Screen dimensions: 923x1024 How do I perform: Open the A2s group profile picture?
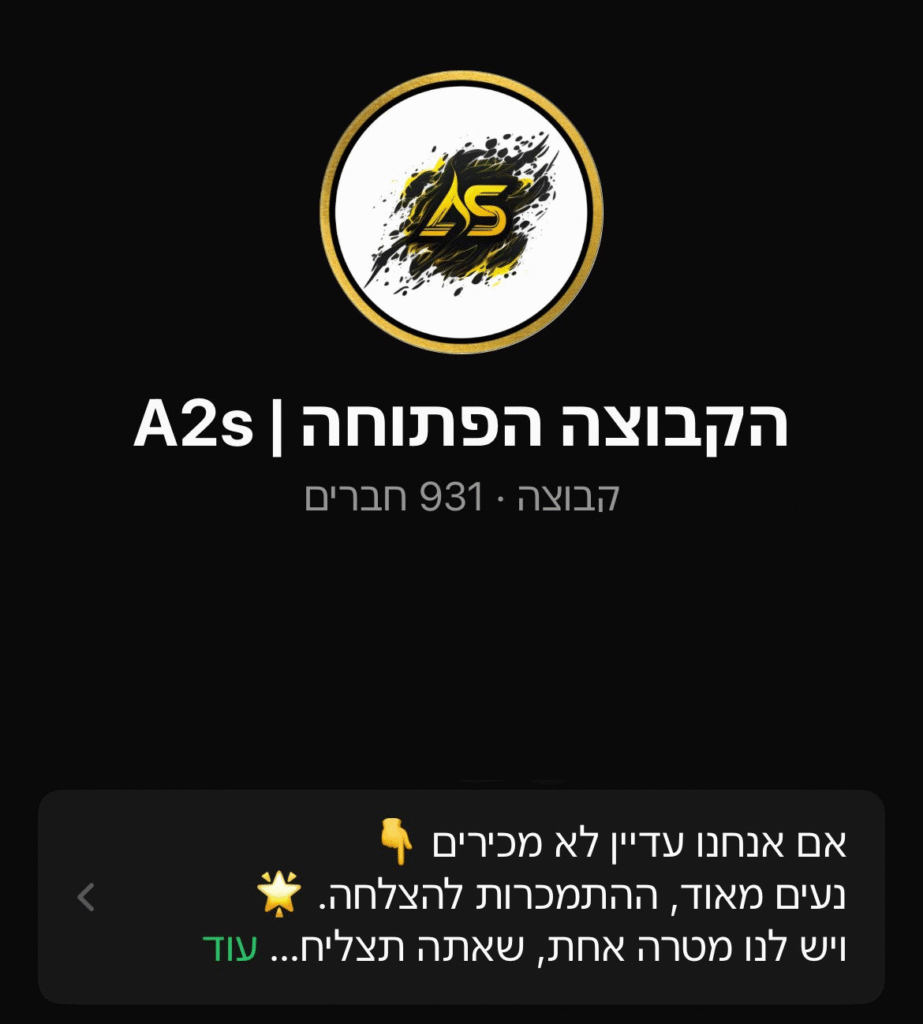pos(461,212)
